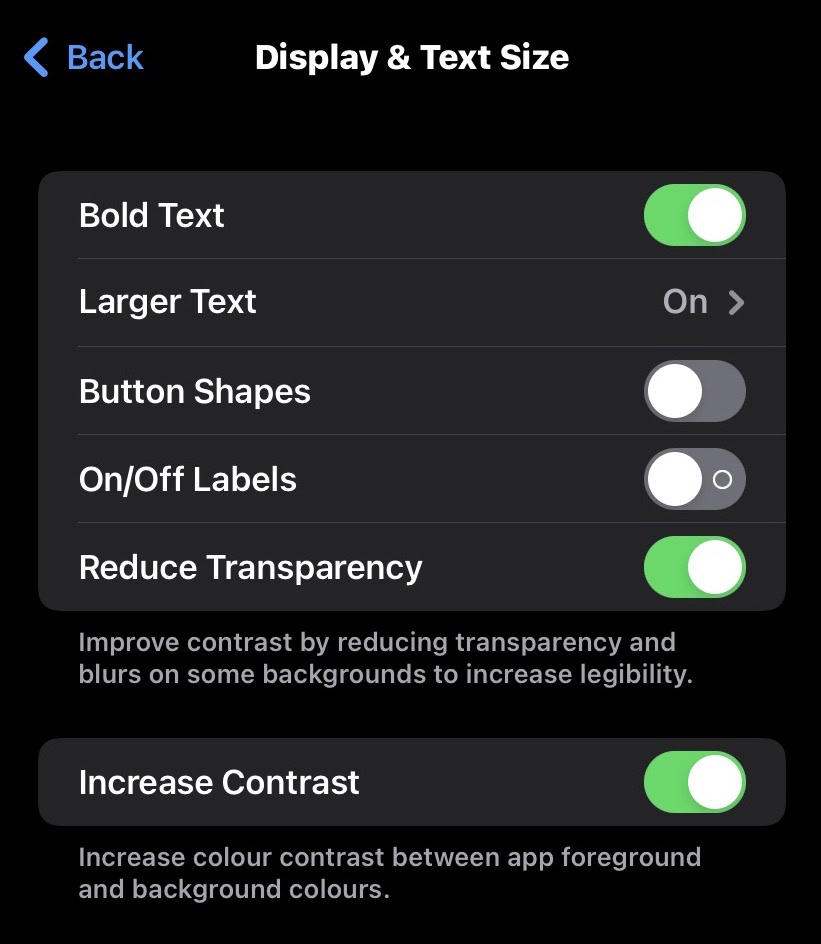Disable Reduce Transparency
Viewport: 821px width, 944px height.
pyautogui.click(x=695, y=567)
